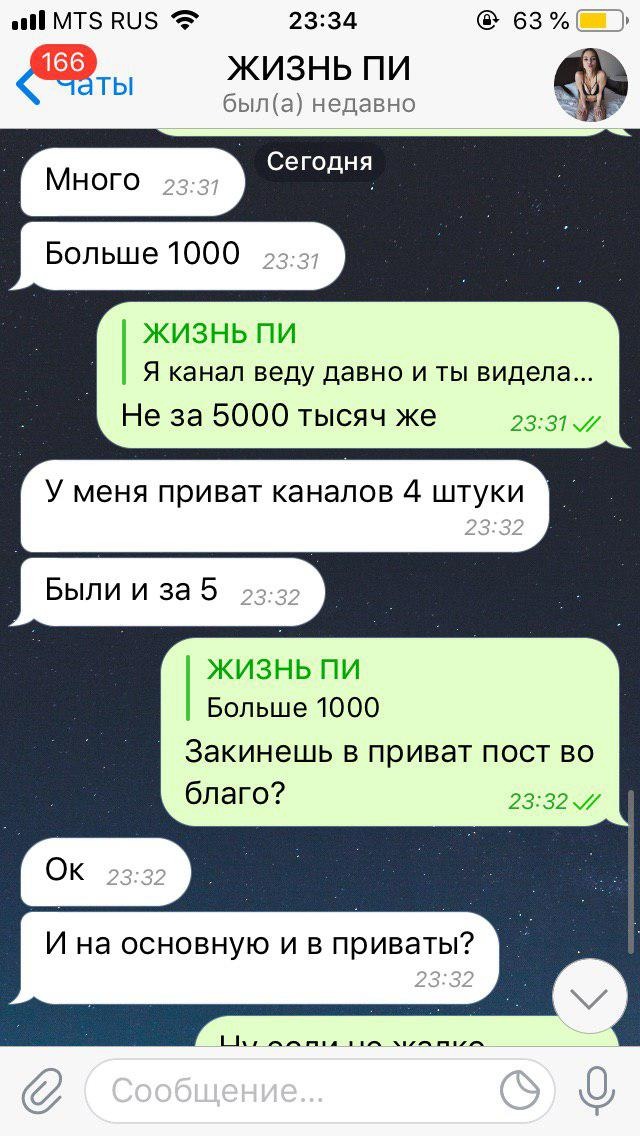
Task: Record a voice message with the microphone
Action: click(x=596, y=1090)
